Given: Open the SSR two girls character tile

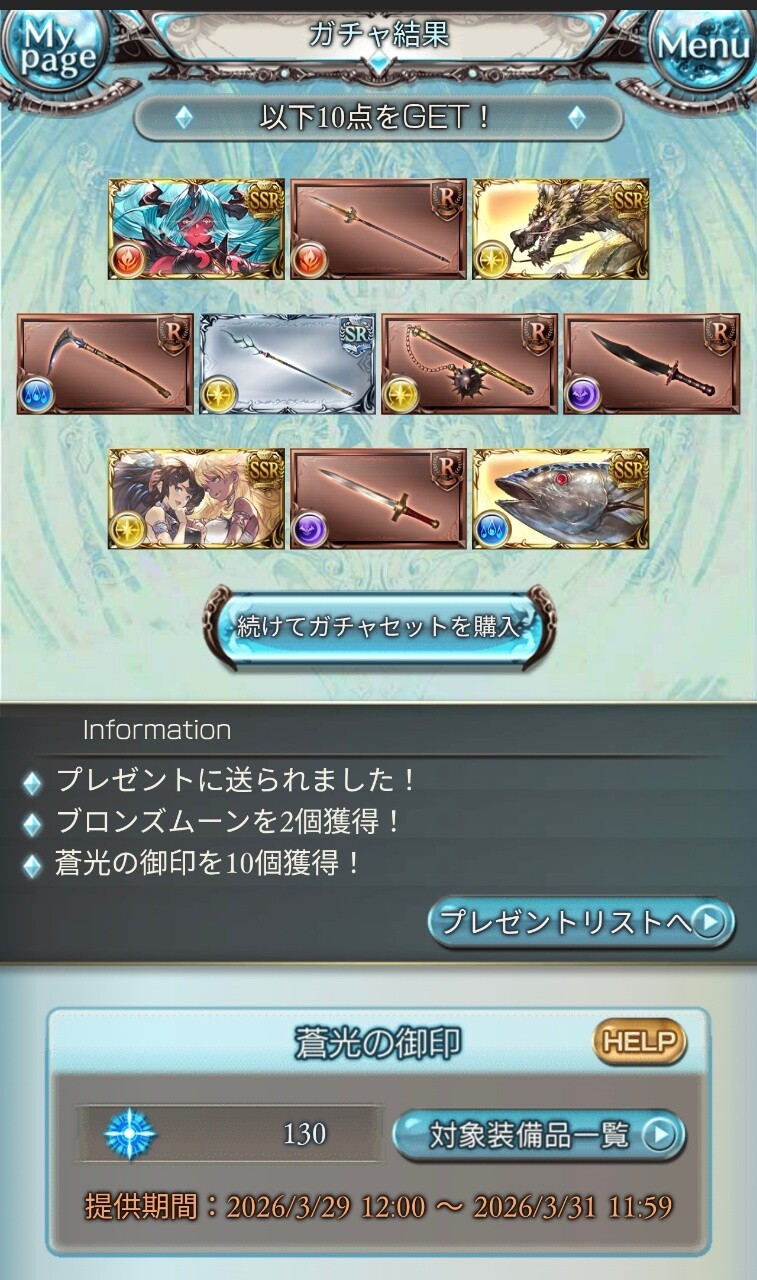Looking at the screenshot, I should pos(196,499).
